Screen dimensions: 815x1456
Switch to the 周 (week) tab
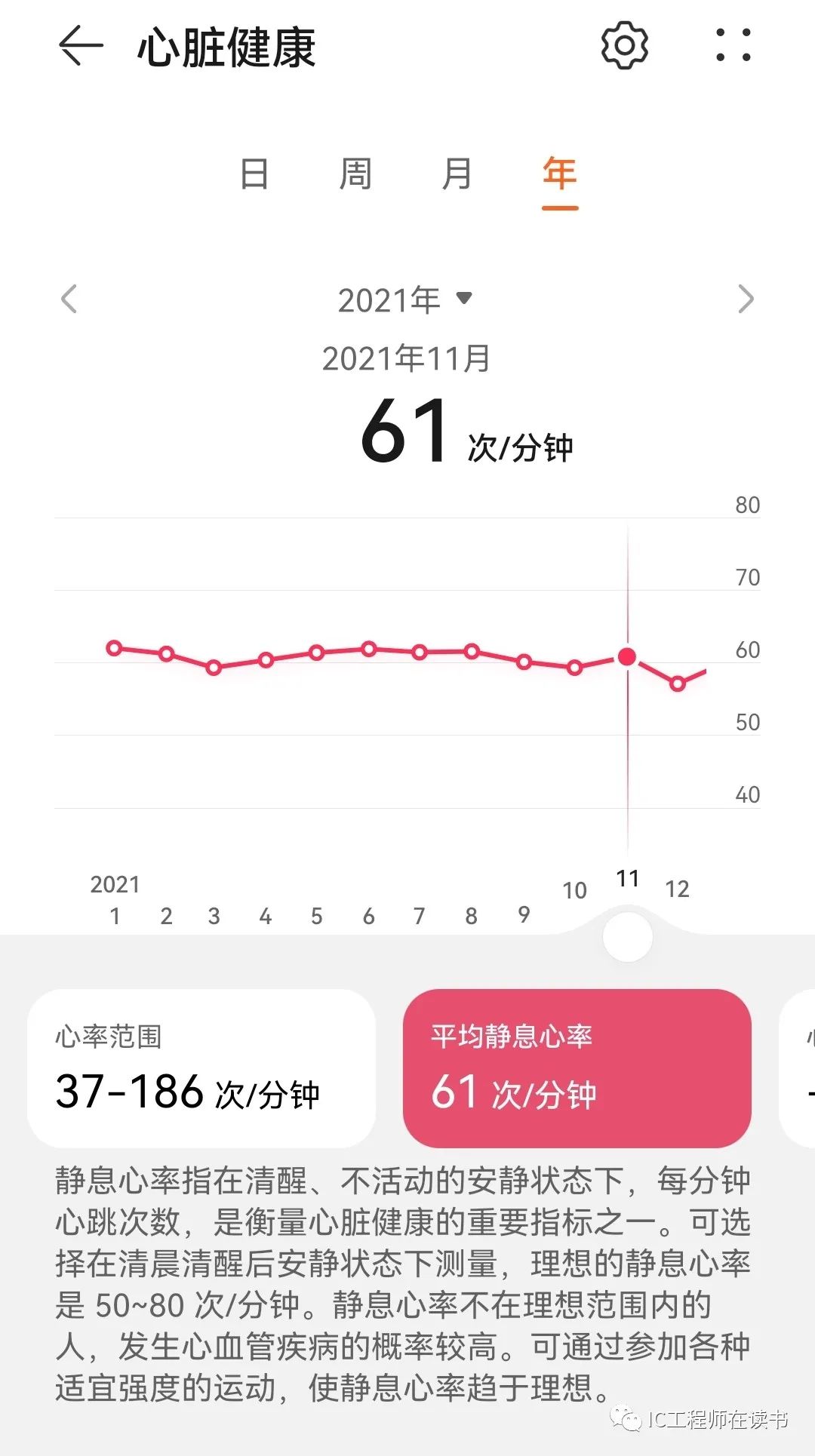coord(355,175)
